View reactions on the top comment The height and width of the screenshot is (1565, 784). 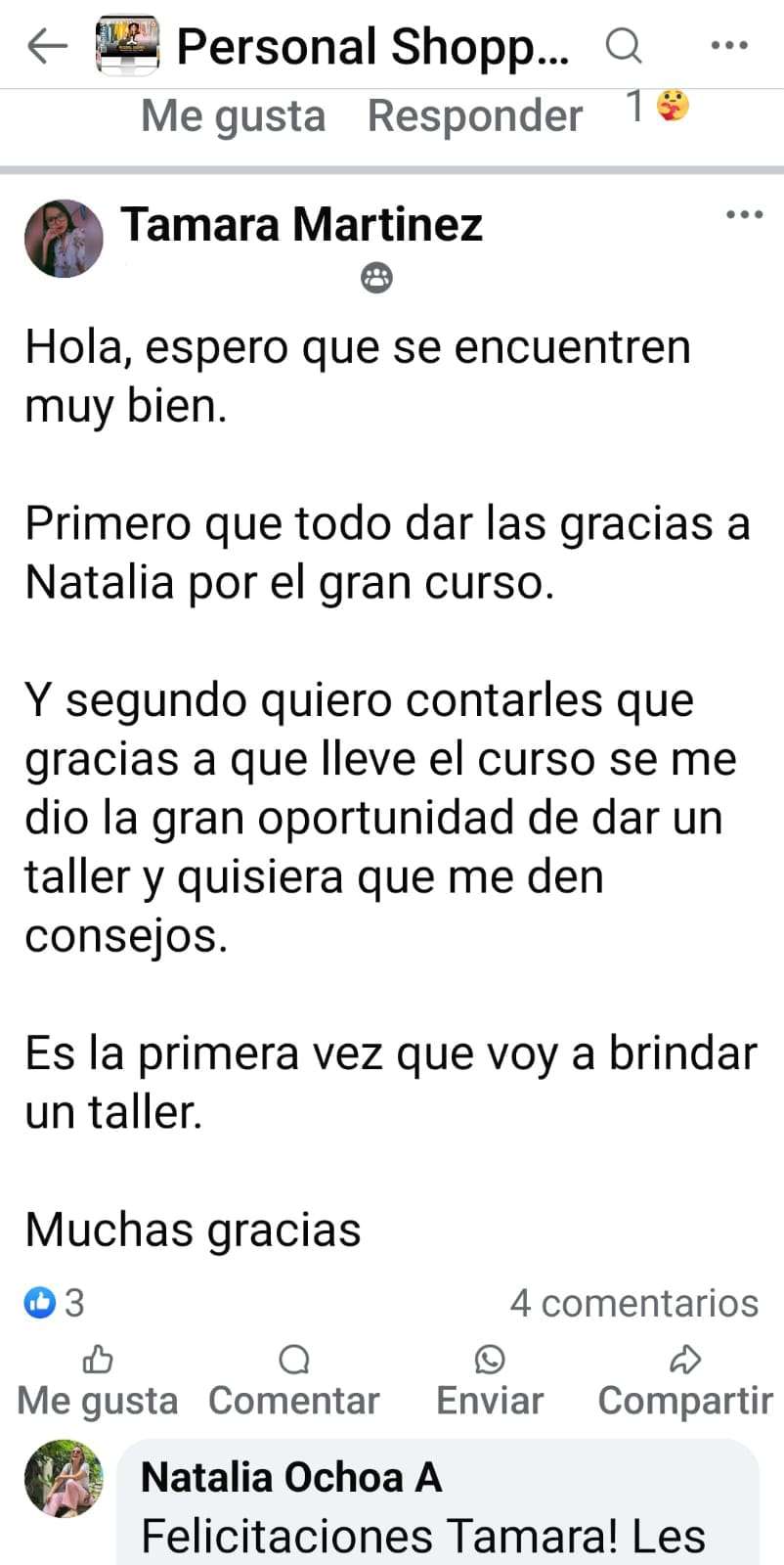click(658, 106)
